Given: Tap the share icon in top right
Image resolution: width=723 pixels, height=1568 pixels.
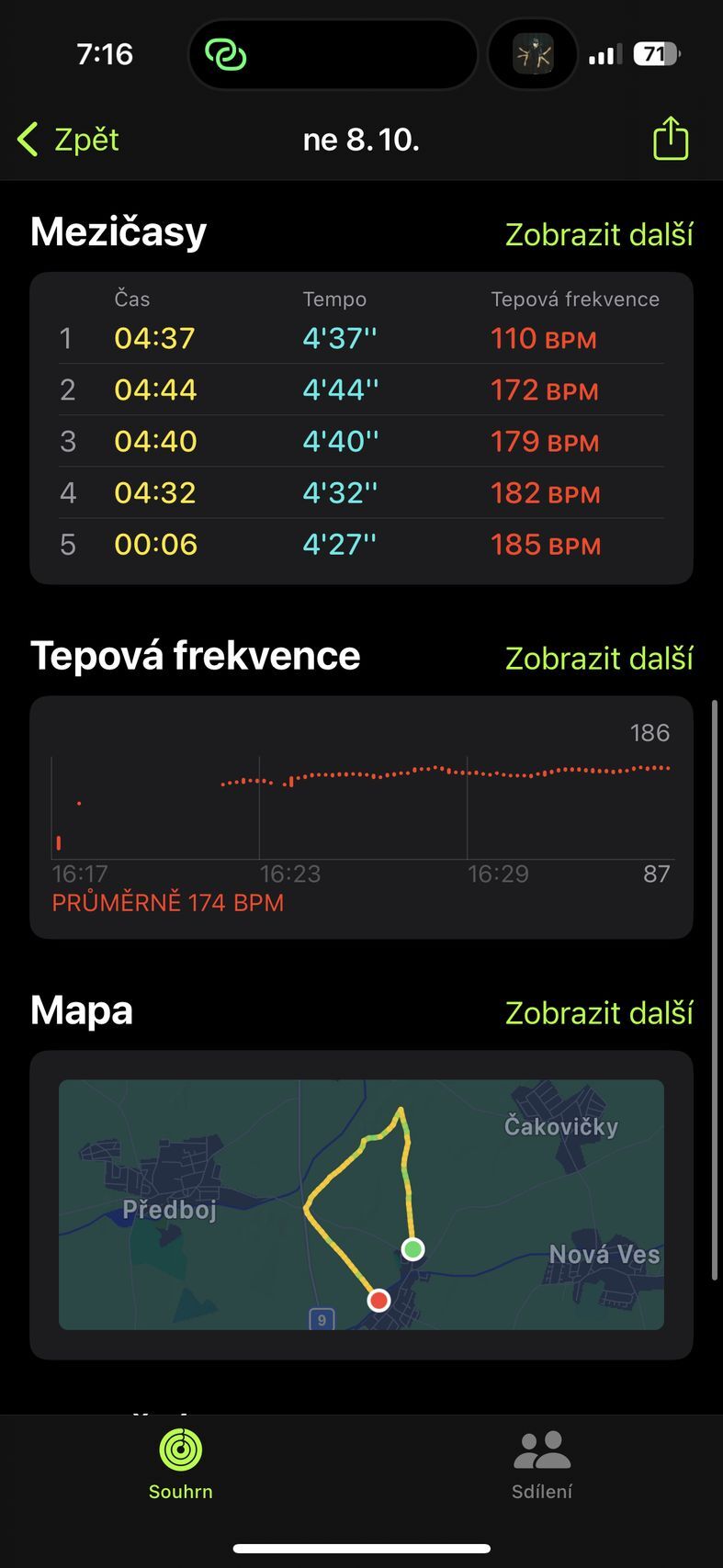Looking at the screenshot, I should click(671, 139).
